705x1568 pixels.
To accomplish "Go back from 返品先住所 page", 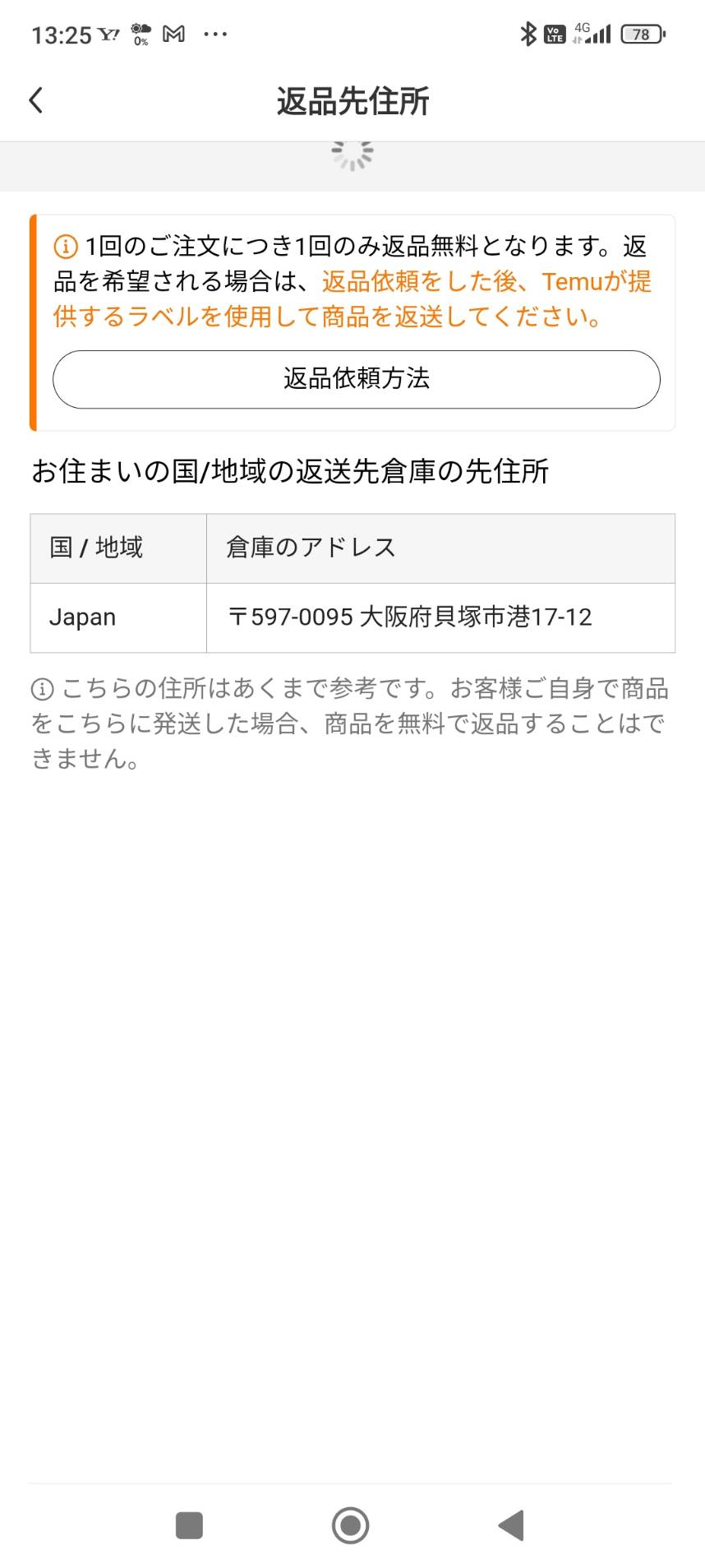I will [36, 100].
